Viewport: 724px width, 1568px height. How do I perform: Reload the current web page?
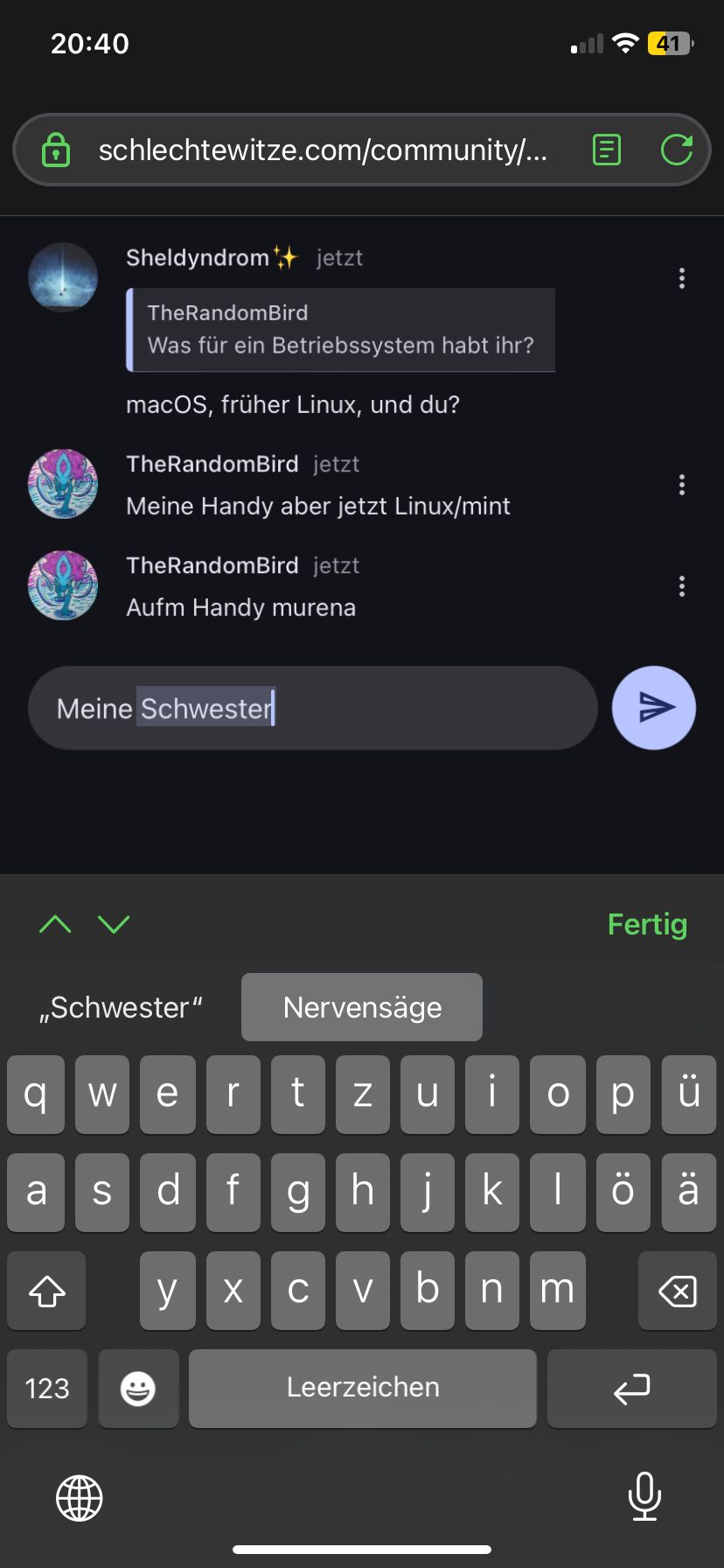(x=676, y=150)
